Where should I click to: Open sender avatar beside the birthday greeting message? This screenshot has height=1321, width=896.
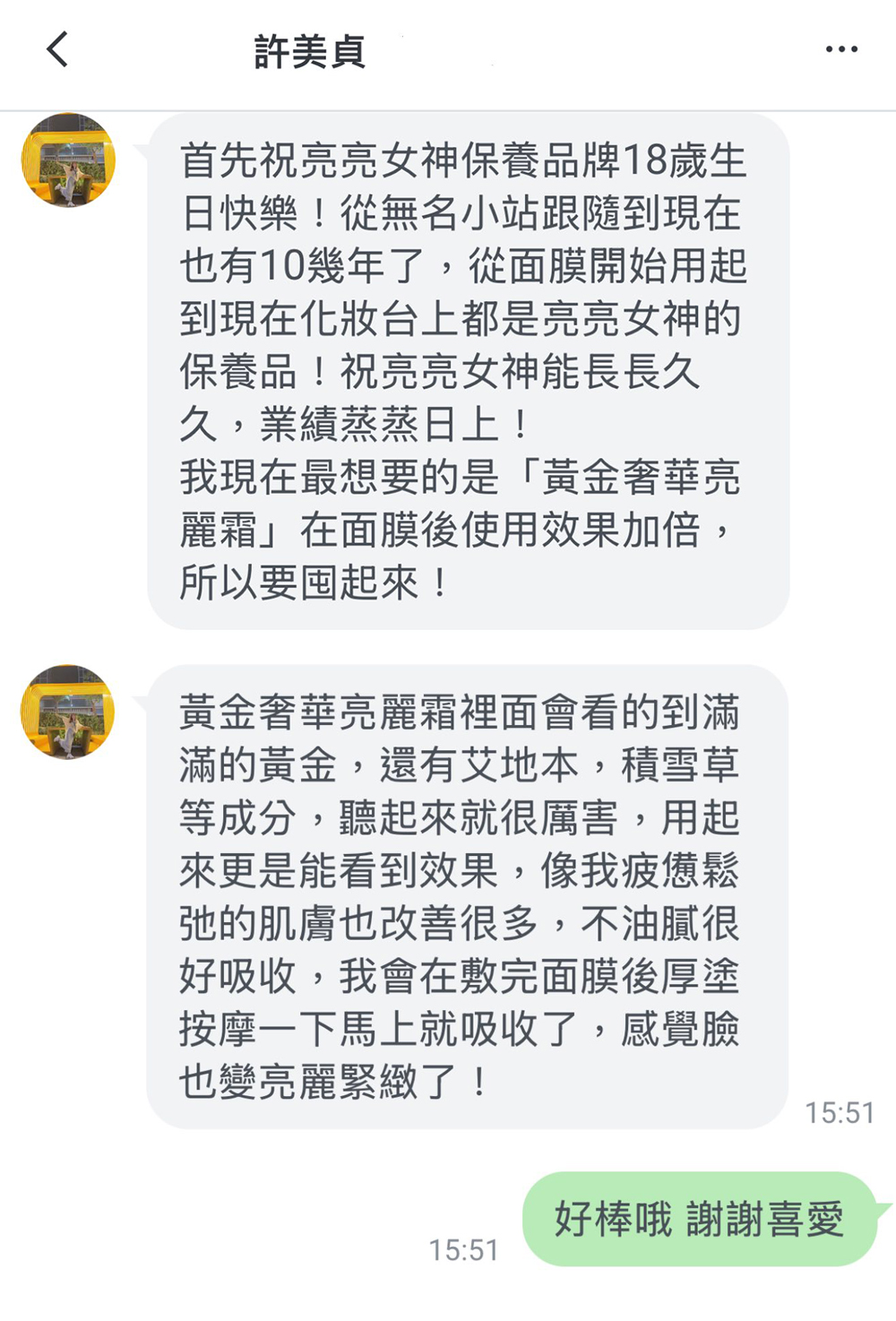point(68,160)
